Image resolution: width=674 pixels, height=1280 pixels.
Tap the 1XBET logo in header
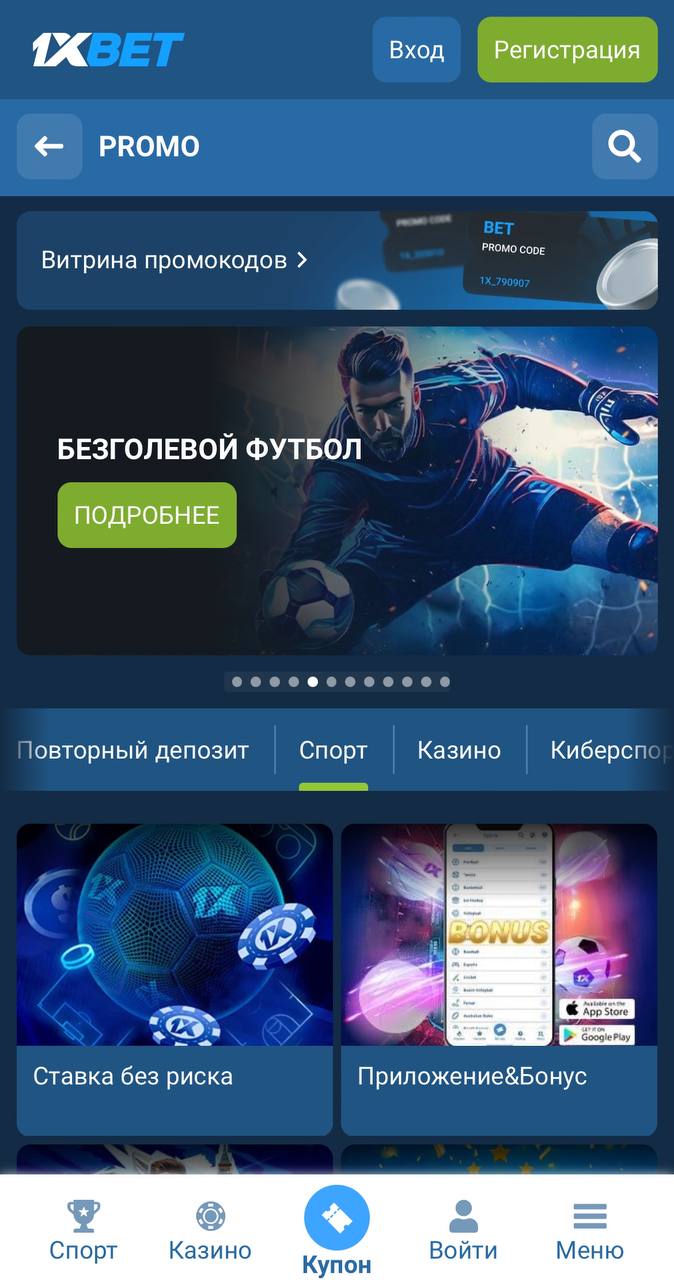click(108, 49)
